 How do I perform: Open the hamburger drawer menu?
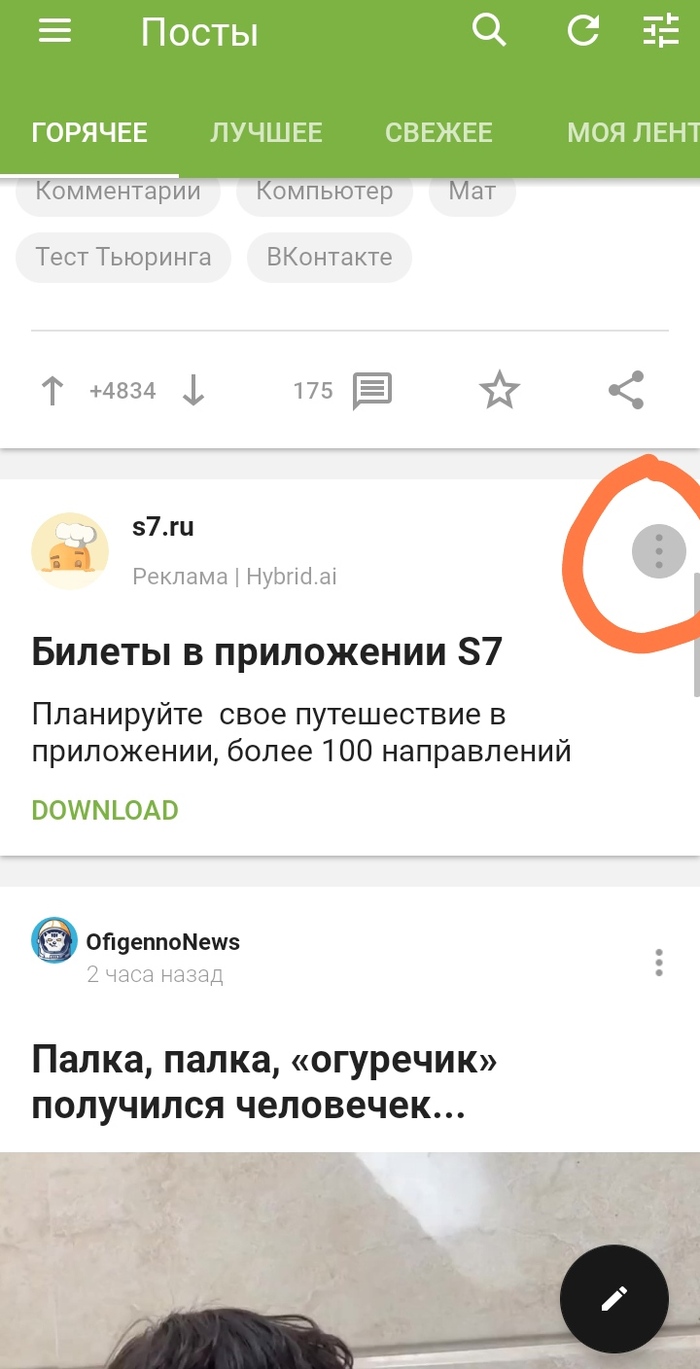[55, 32]
